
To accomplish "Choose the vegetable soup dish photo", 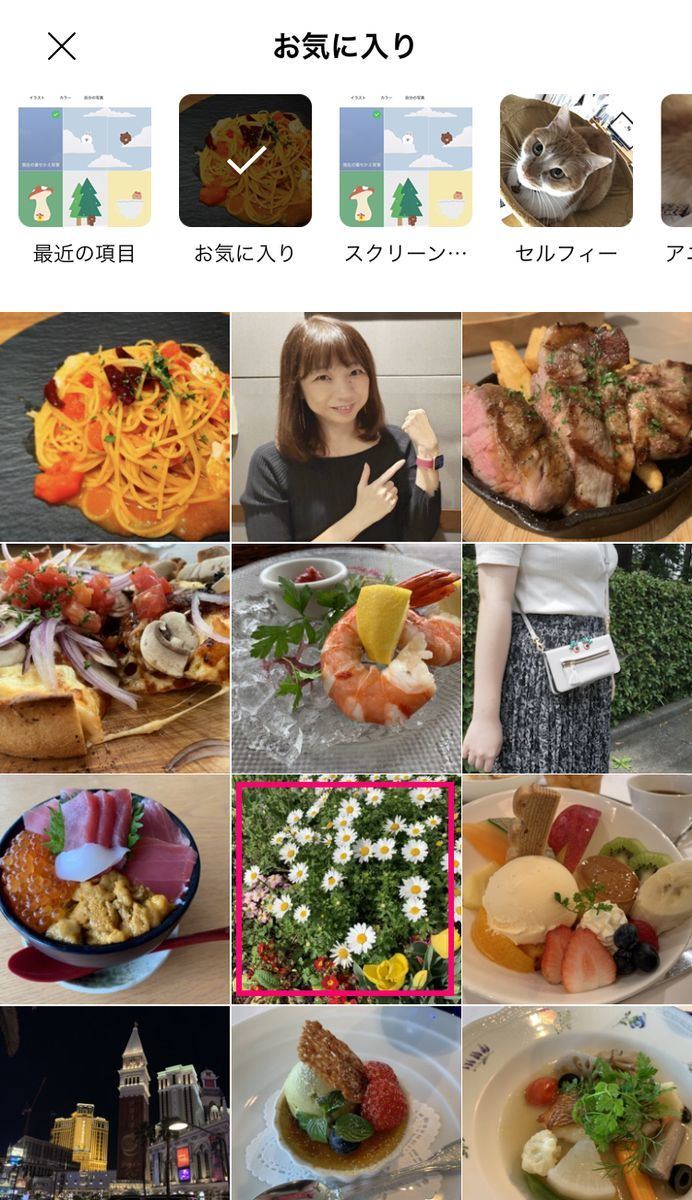I will click(577, 1103).
